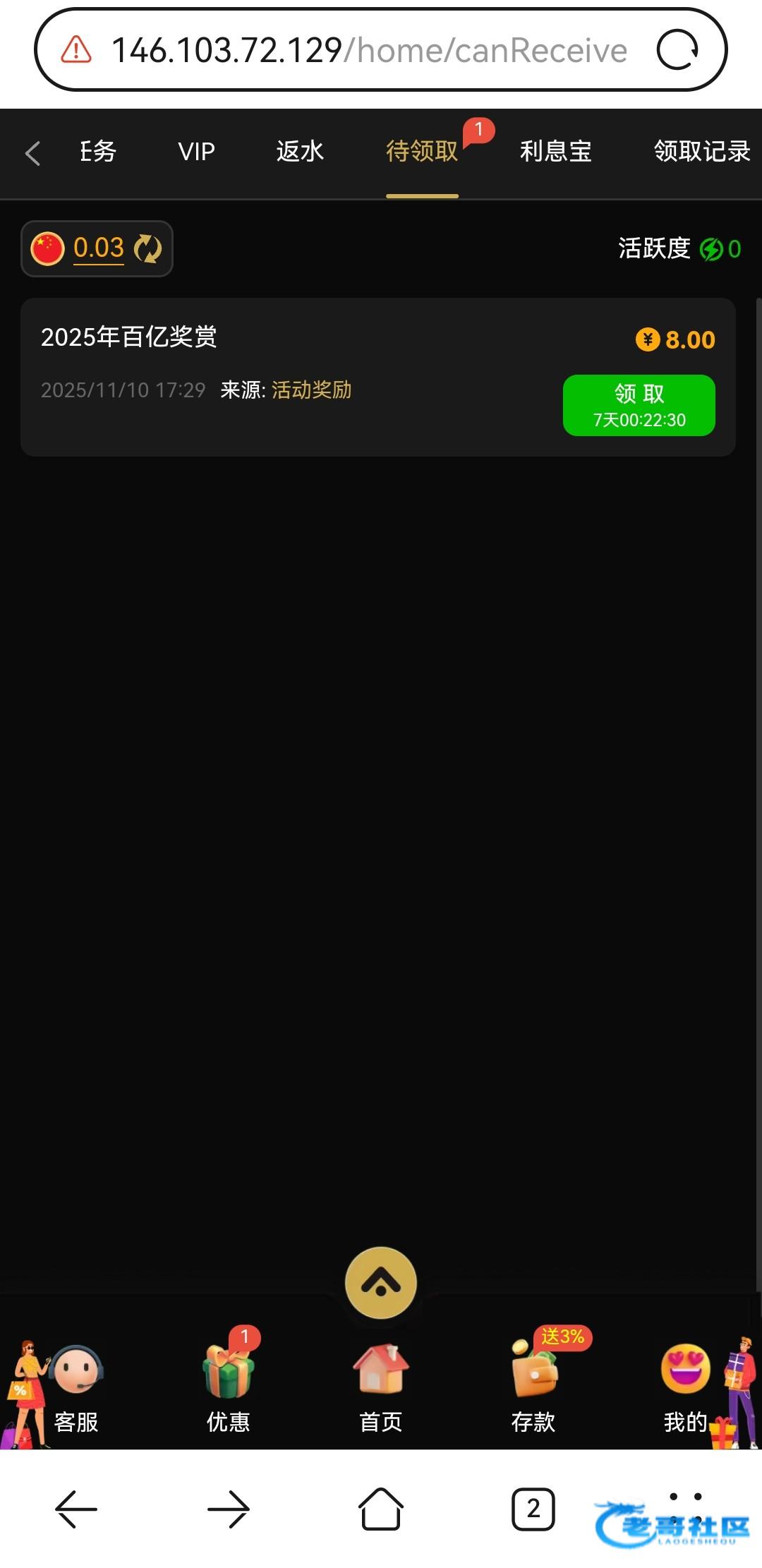Screen dimensions: 762x1568
Task: Tap the round gold up-arrow button
Action: (x=381, y=1282)
